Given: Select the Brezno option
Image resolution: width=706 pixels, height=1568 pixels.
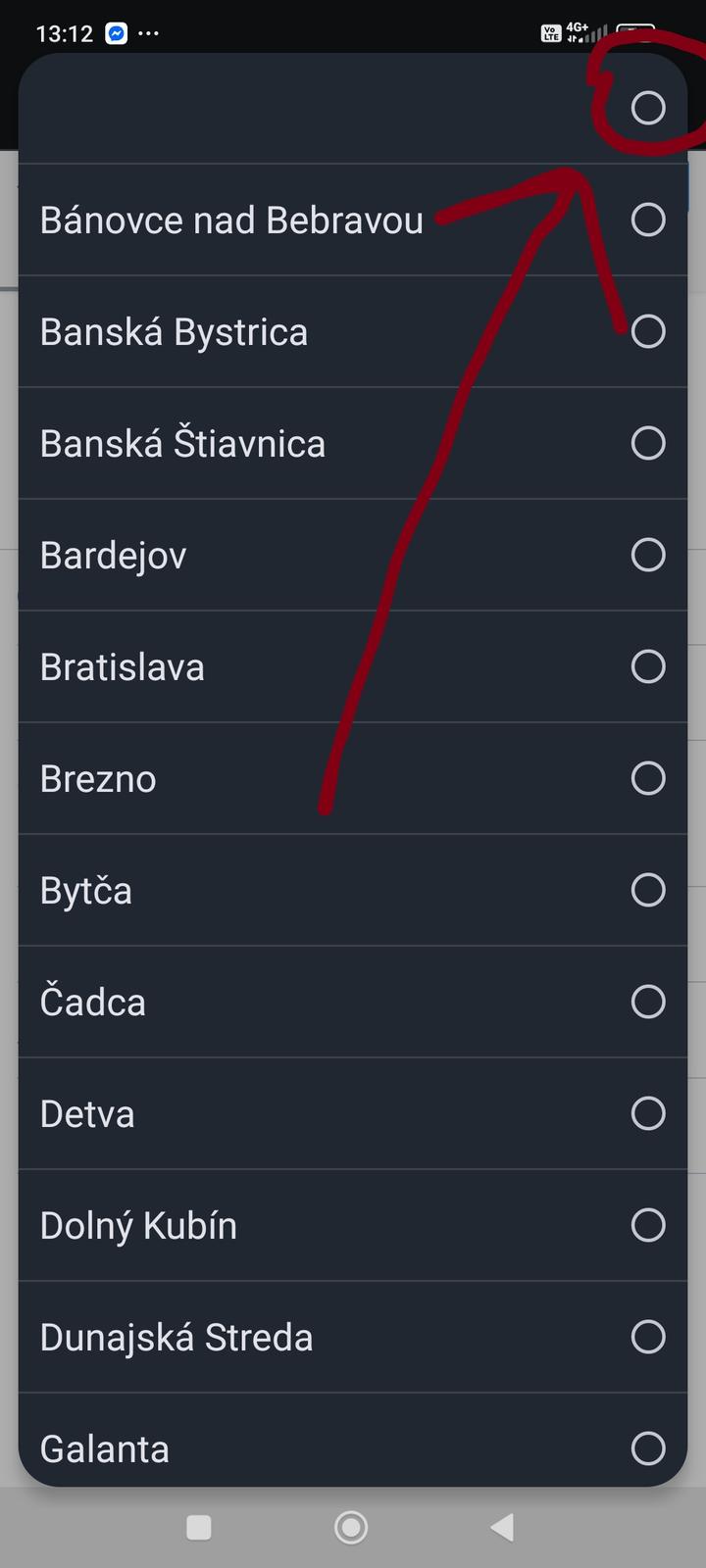Looking at the screenshot, I should click(647, 778).
